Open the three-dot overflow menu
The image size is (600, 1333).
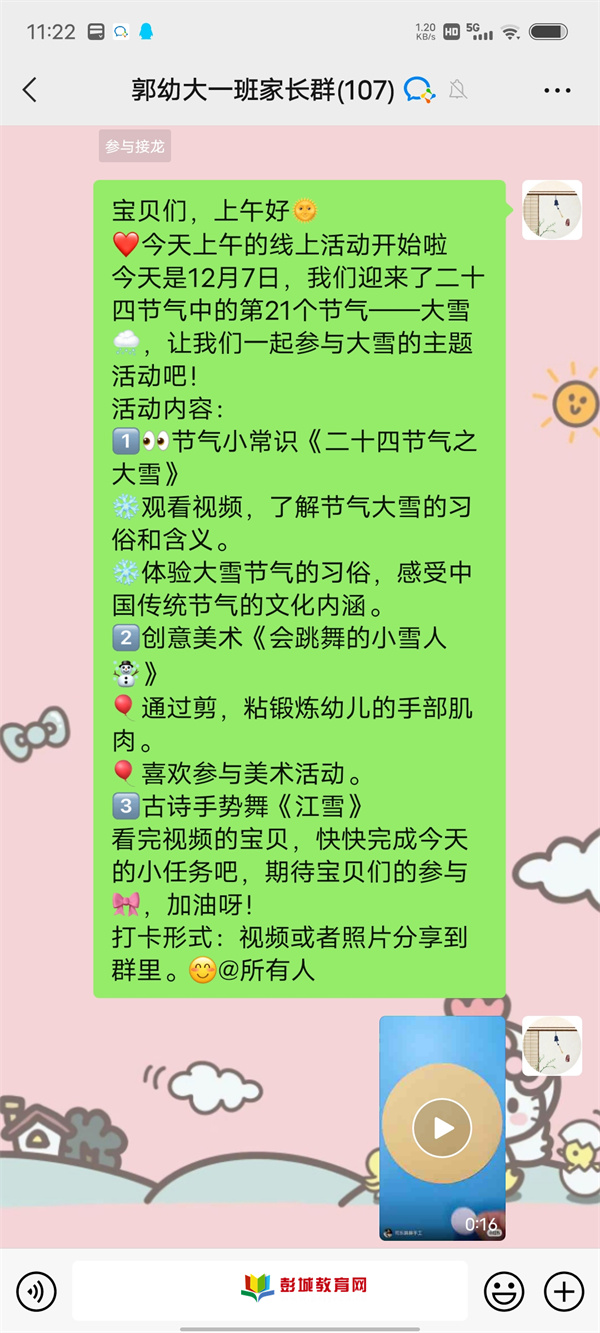pyautogui.click(x=557, y=90)
